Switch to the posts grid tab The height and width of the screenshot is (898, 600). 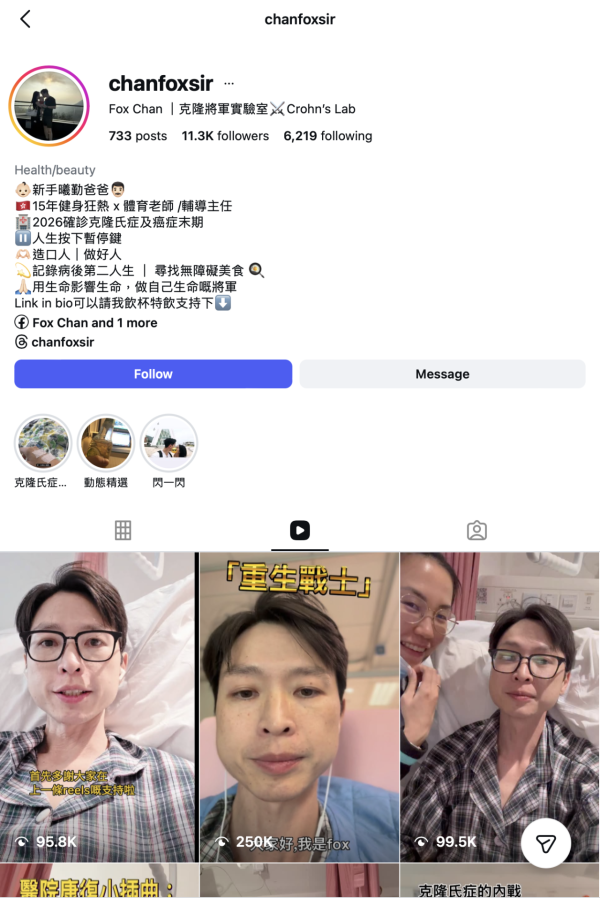coord(123,530)
